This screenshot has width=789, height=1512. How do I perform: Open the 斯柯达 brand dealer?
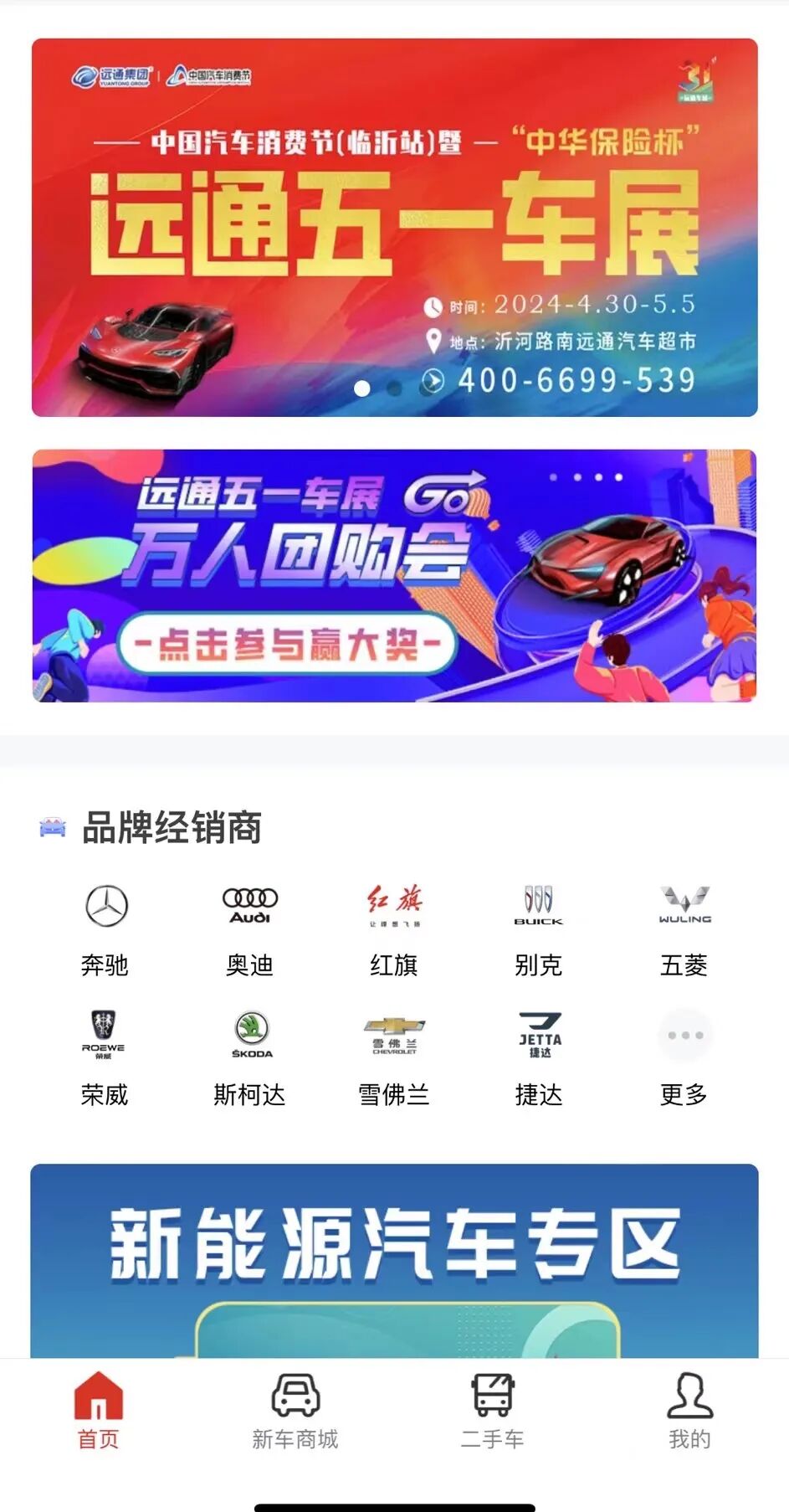(249, 1058)
